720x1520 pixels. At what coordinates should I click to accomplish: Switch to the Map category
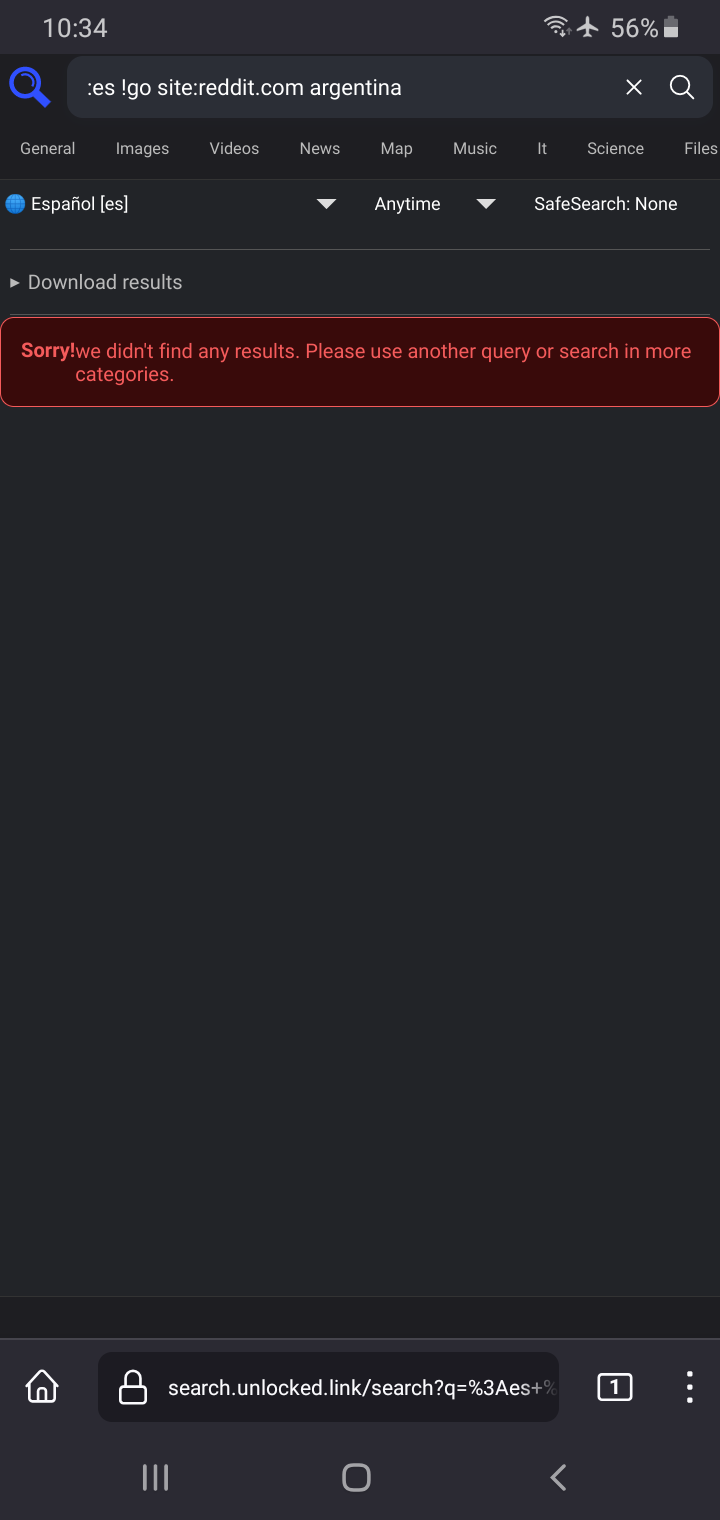pos(396,148)
